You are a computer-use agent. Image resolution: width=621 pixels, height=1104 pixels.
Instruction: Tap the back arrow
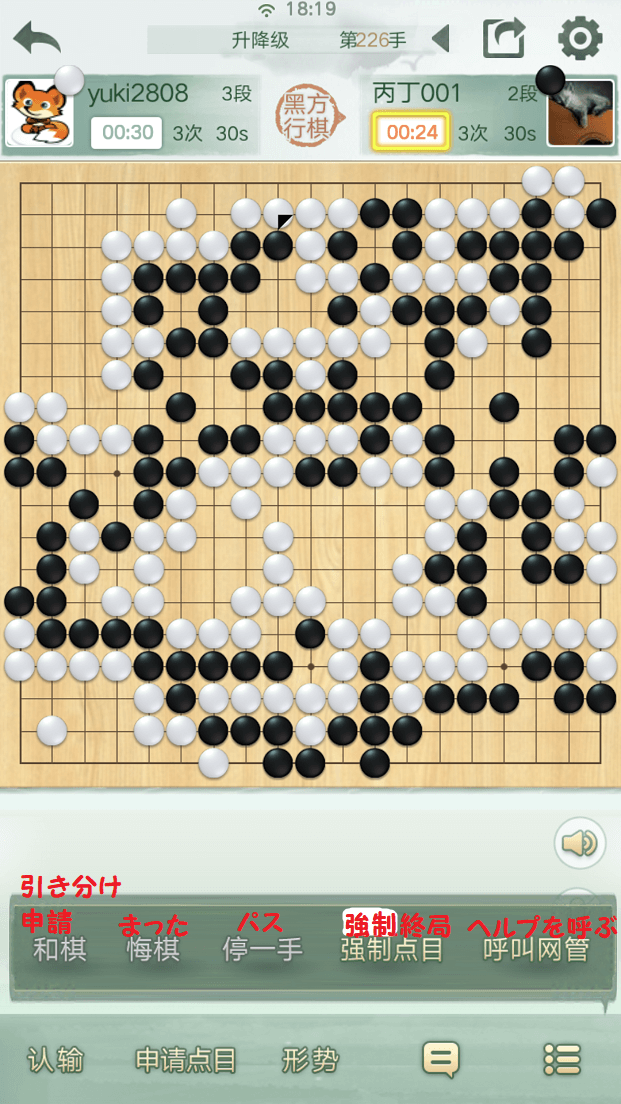37,39
